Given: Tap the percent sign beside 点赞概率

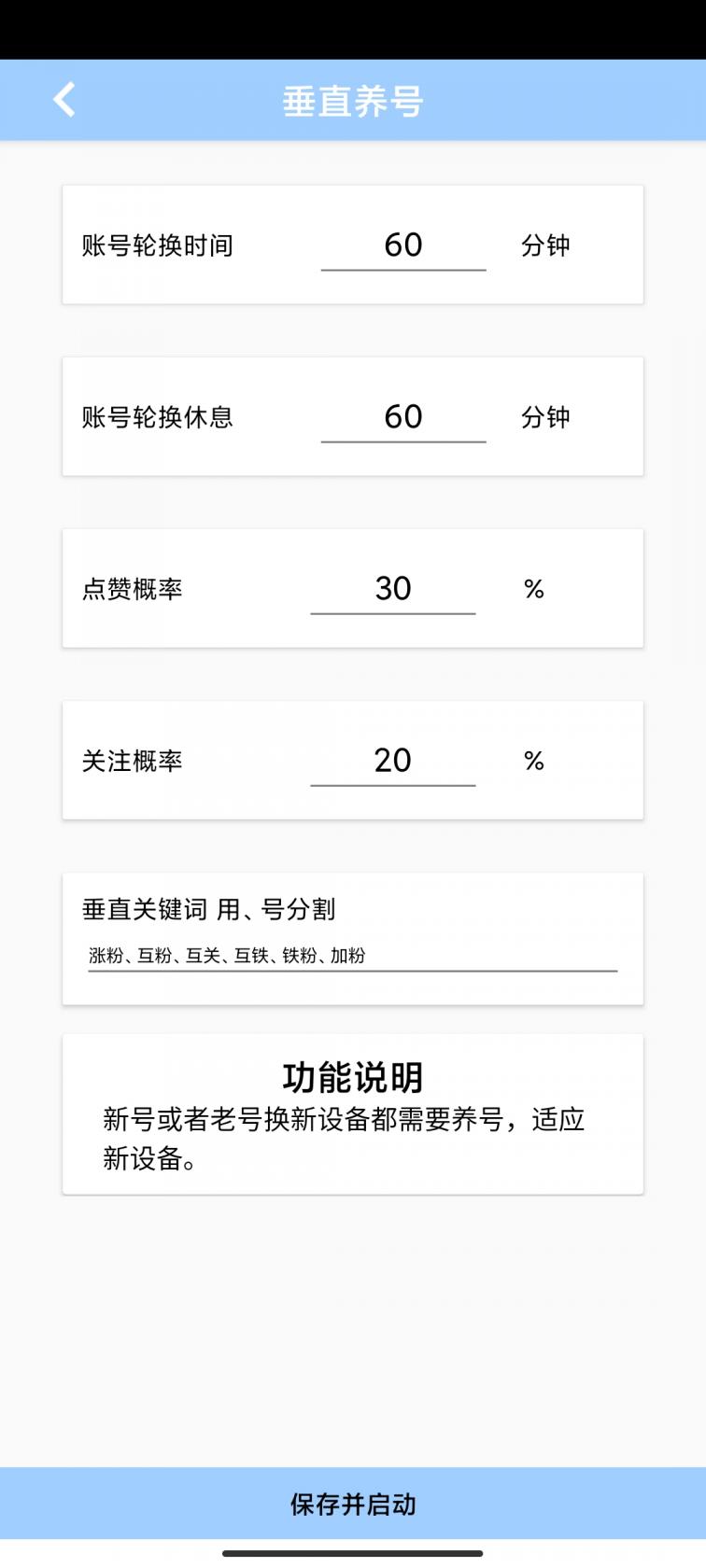Looking at the screenshot, I should [x=532, y=589].
